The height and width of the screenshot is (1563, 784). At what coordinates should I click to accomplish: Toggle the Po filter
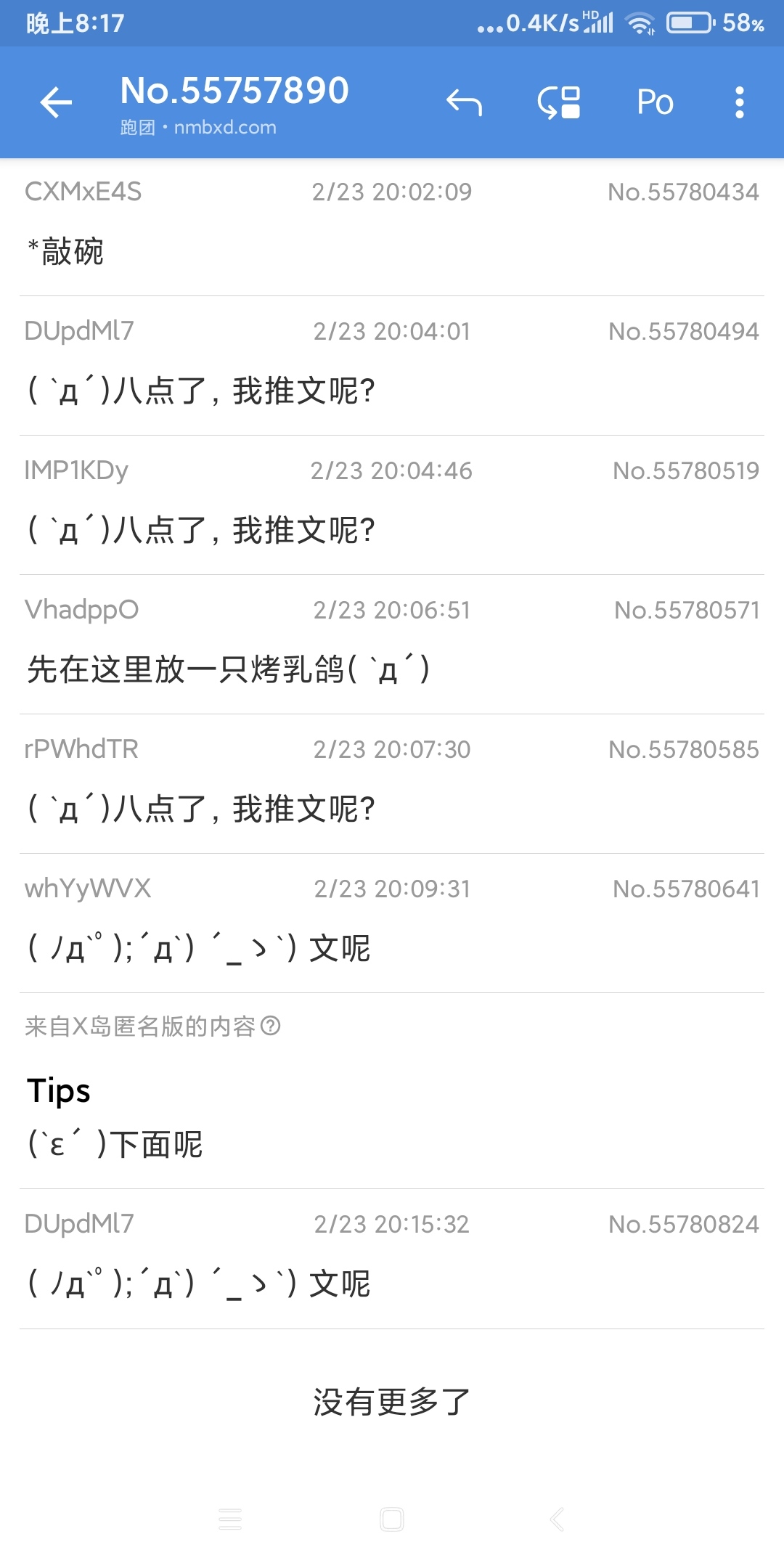tap(655, 102)
